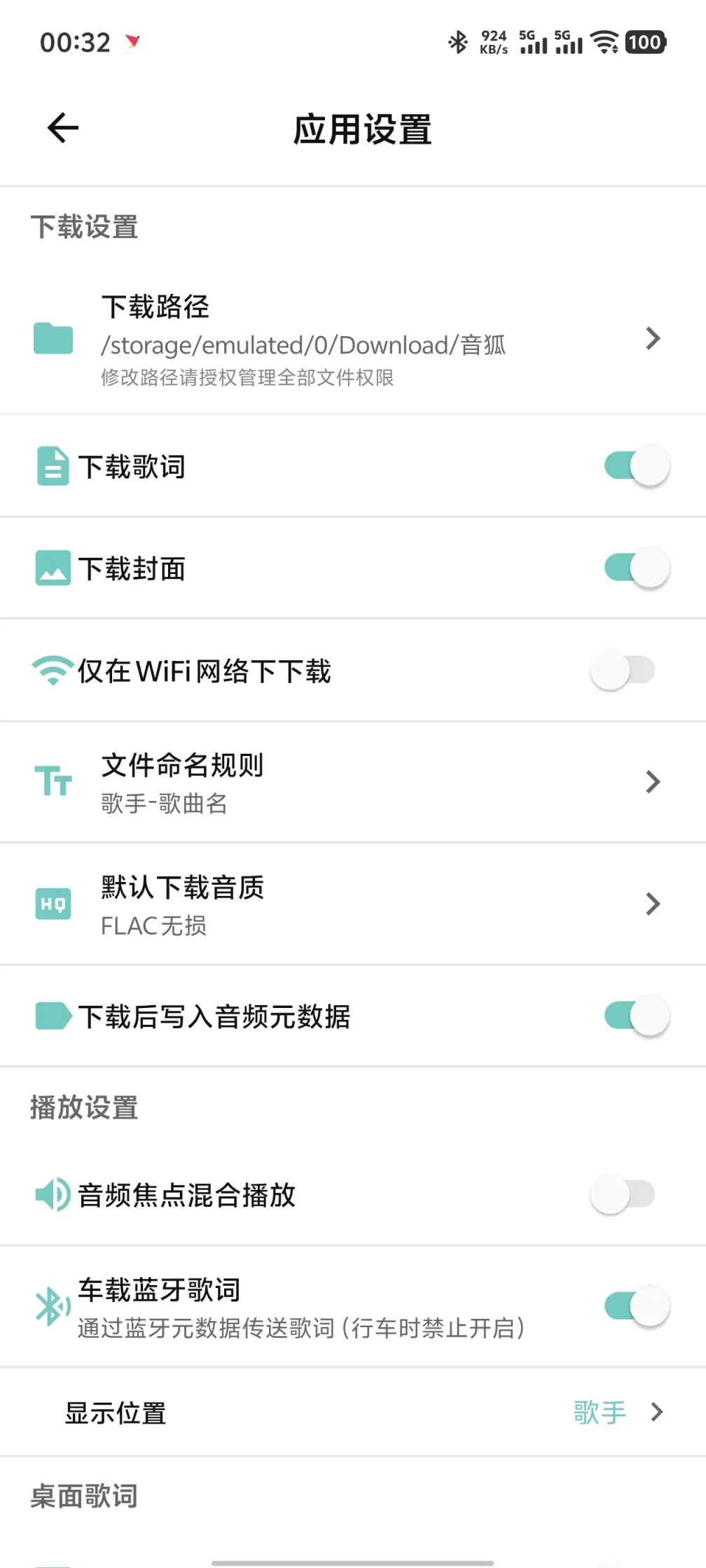Click the WiFi icon next to 仅在WiFi网络下下载
706x1568 pixels.
[53, 670]
